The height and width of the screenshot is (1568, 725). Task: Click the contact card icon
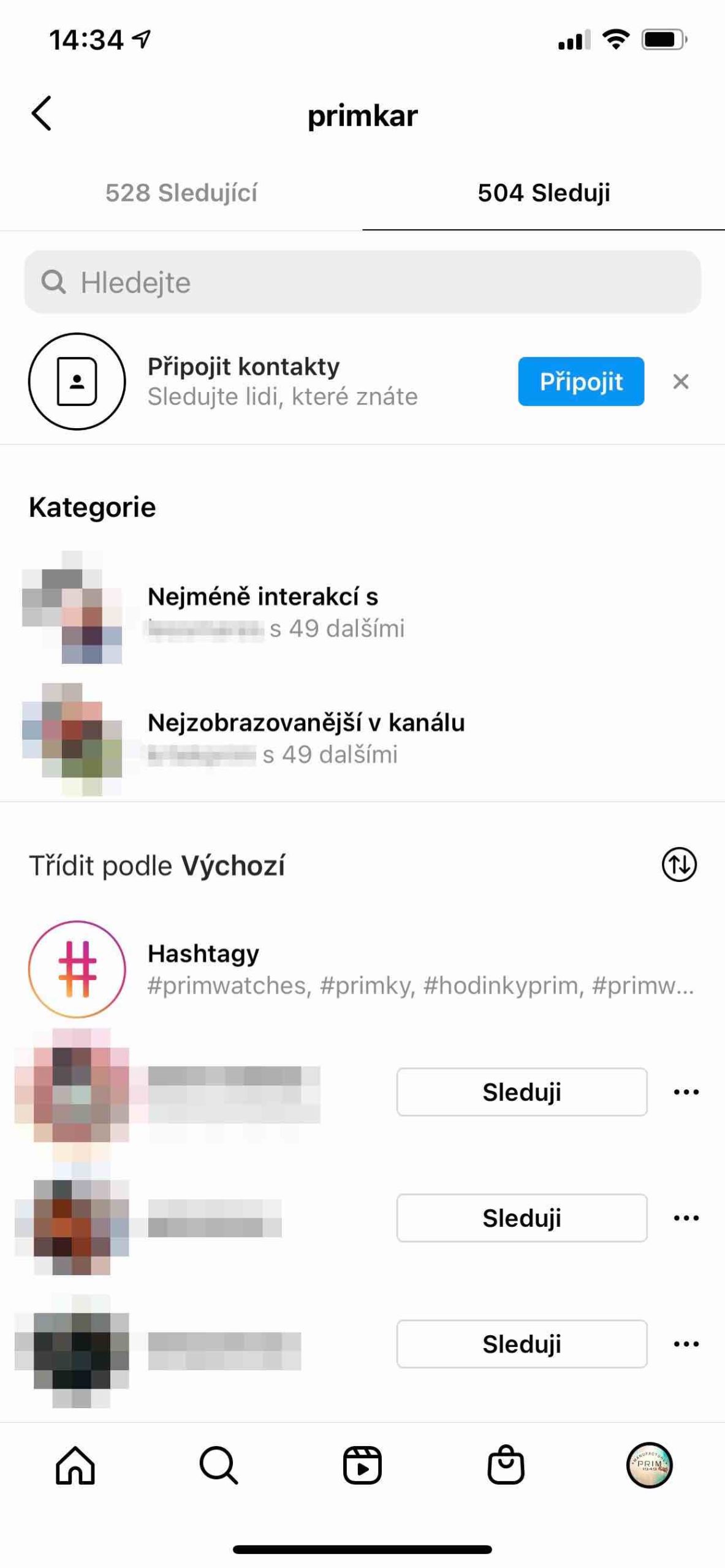click(x=77, y=382)
